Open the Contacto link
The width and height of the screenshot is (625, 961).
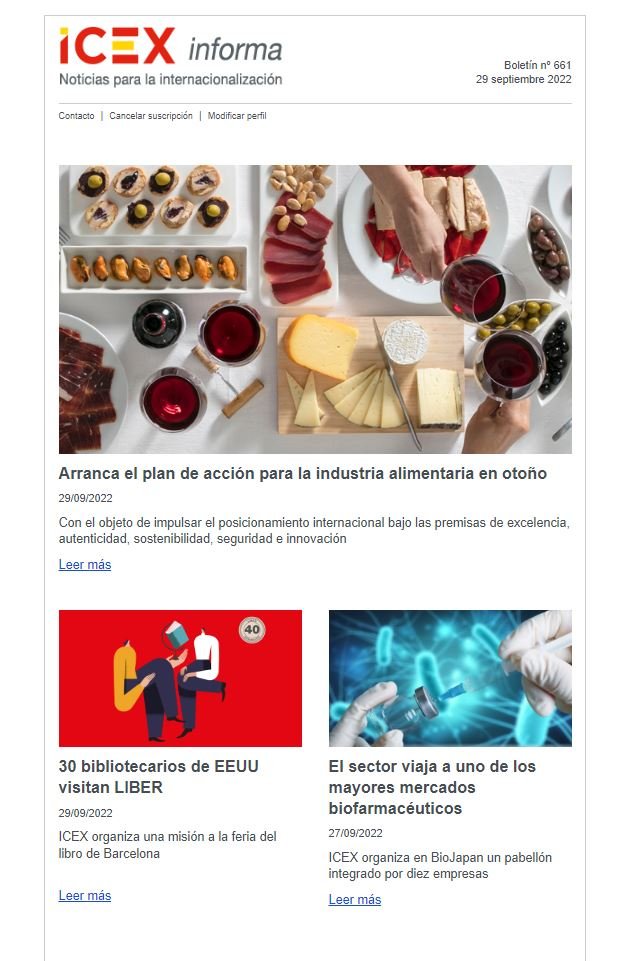click(x=76, y=116)
